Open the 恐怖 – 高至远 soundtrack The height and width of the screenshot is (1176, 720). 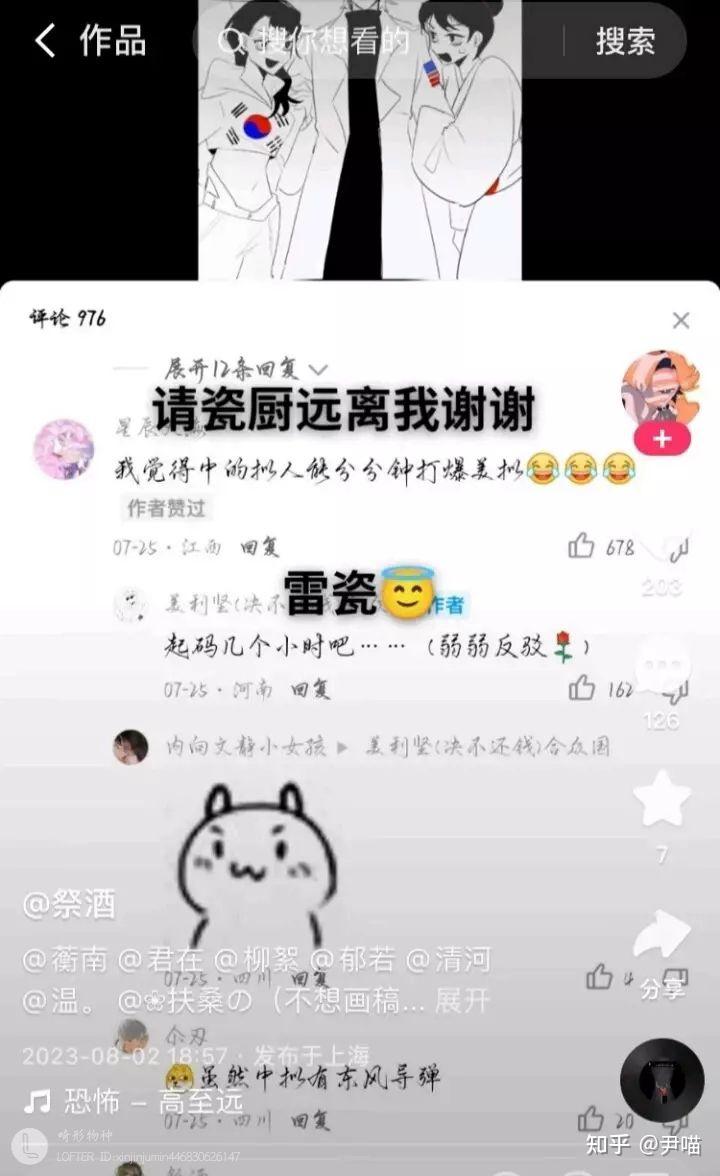(x=134, y=1101)
